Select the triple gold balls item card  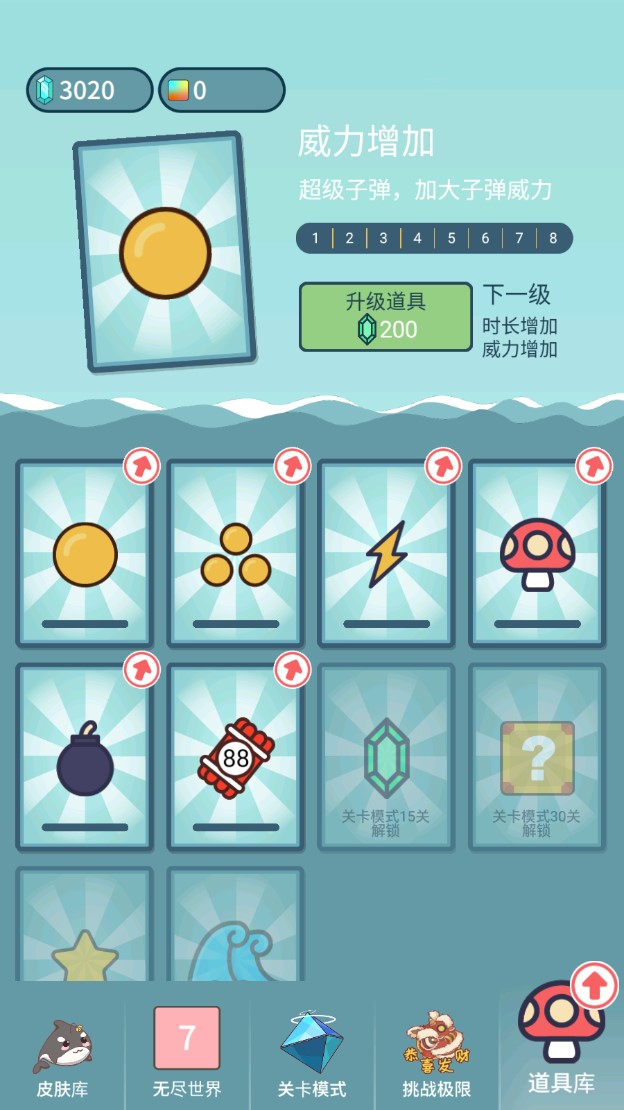click(x=236, y=553)
